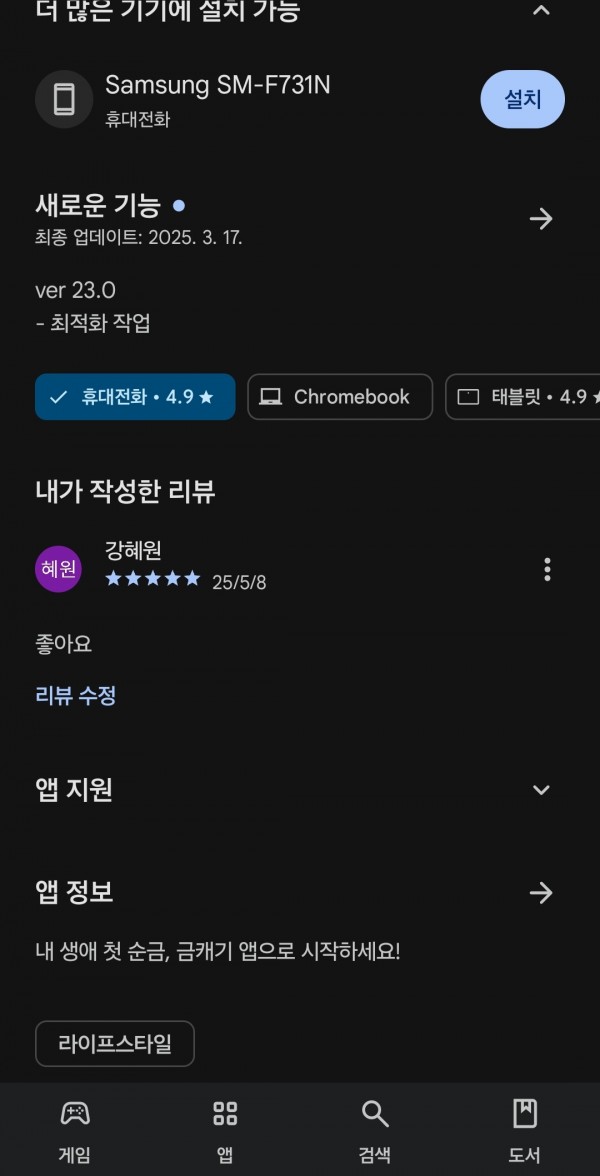600x1176 pixels.
Task: Open the overflow menu on 강혜원's review
Action: pos(548,570)
